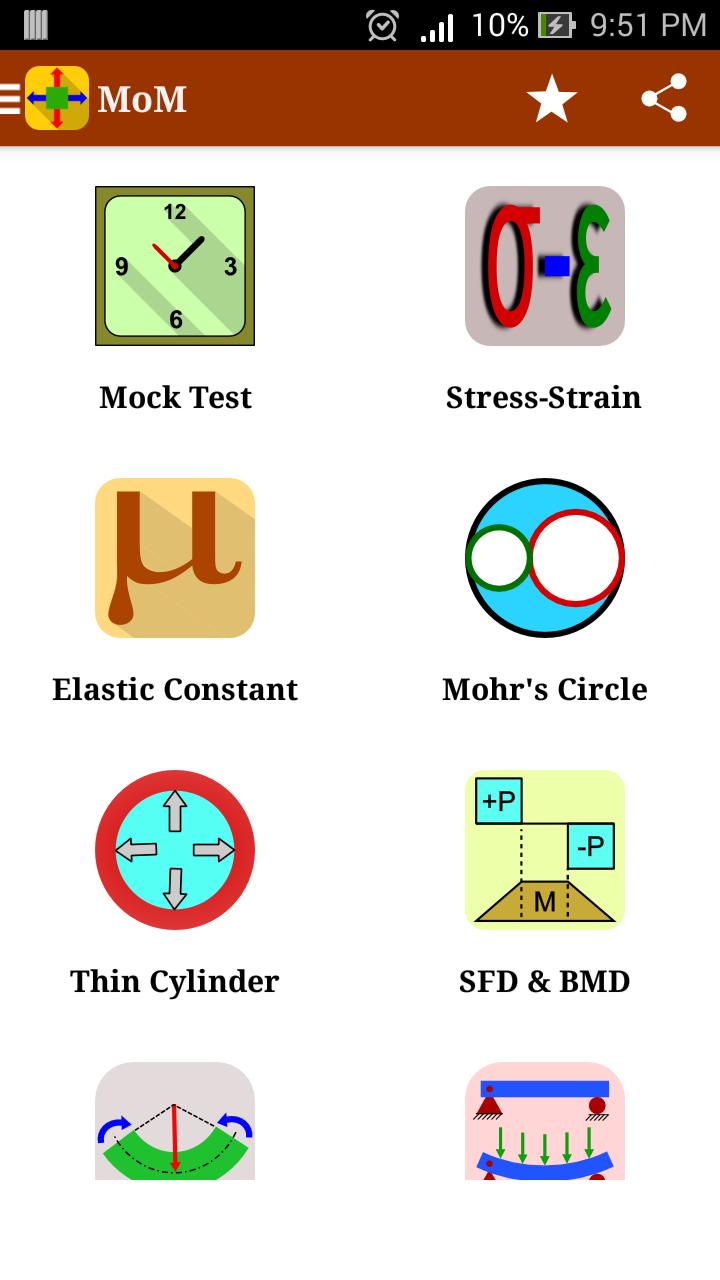Open the Thin Cylinder topic
This screenshot has height=1280, width=720.
[x=175, y=850]
